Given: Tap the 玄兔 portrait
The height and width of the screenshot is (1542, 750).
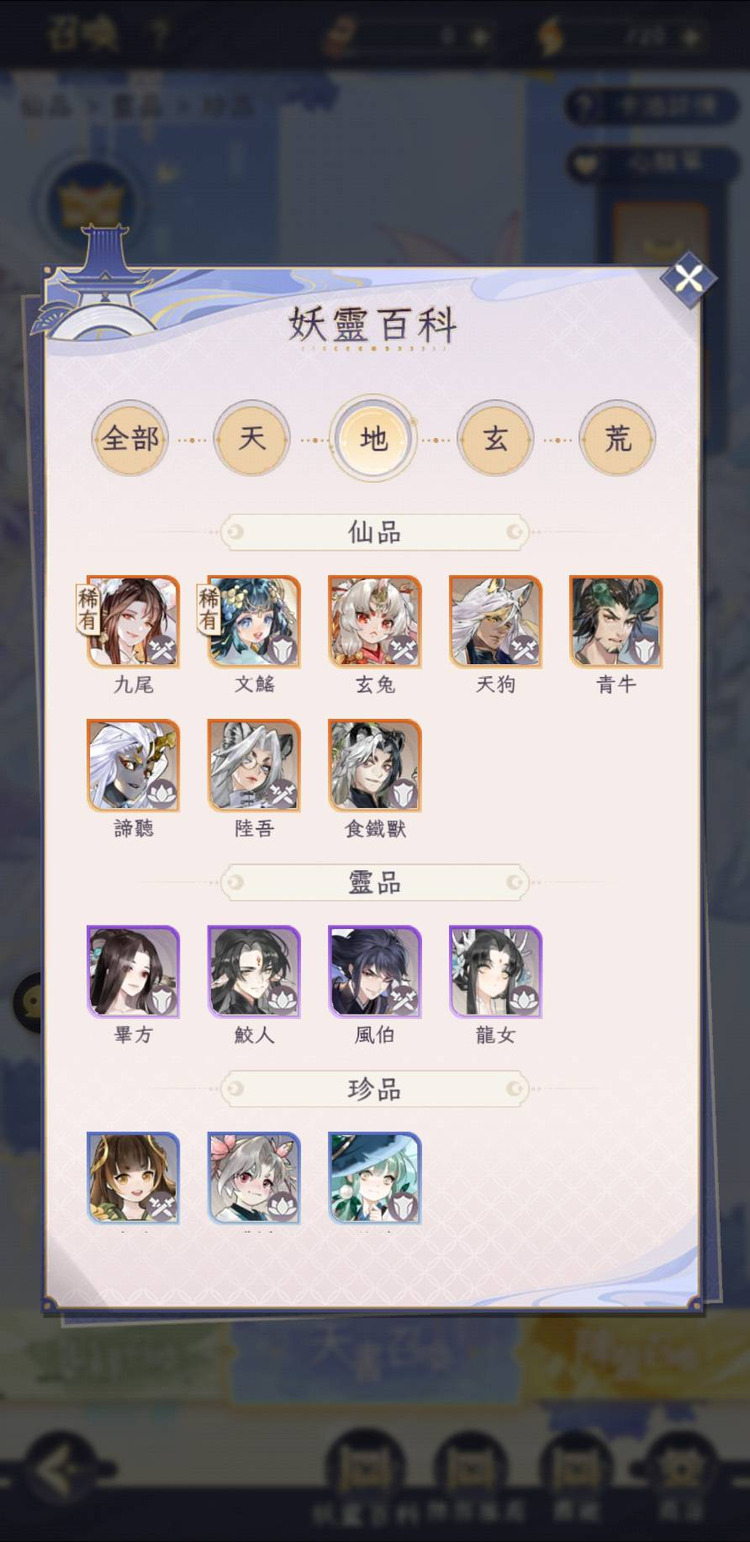Looking at the screenshot, I should pos(375,621).
